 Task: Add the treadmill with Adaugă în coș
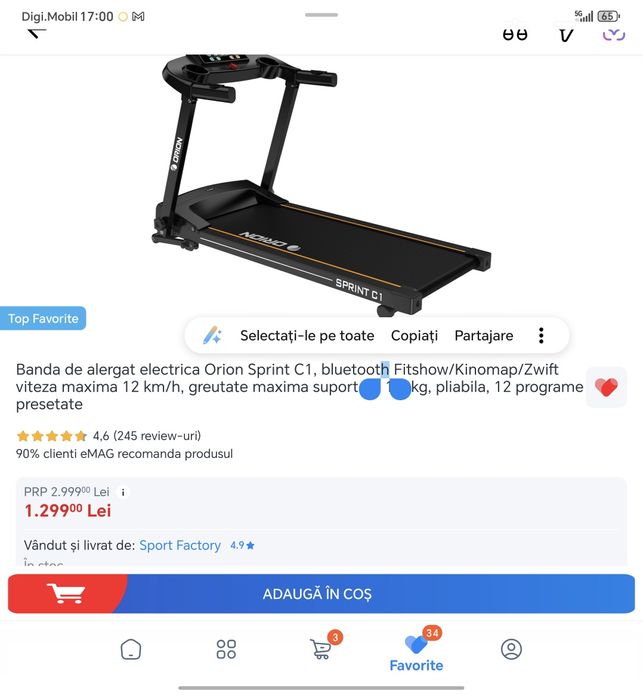pyautogui.click(x=321, y=594)
